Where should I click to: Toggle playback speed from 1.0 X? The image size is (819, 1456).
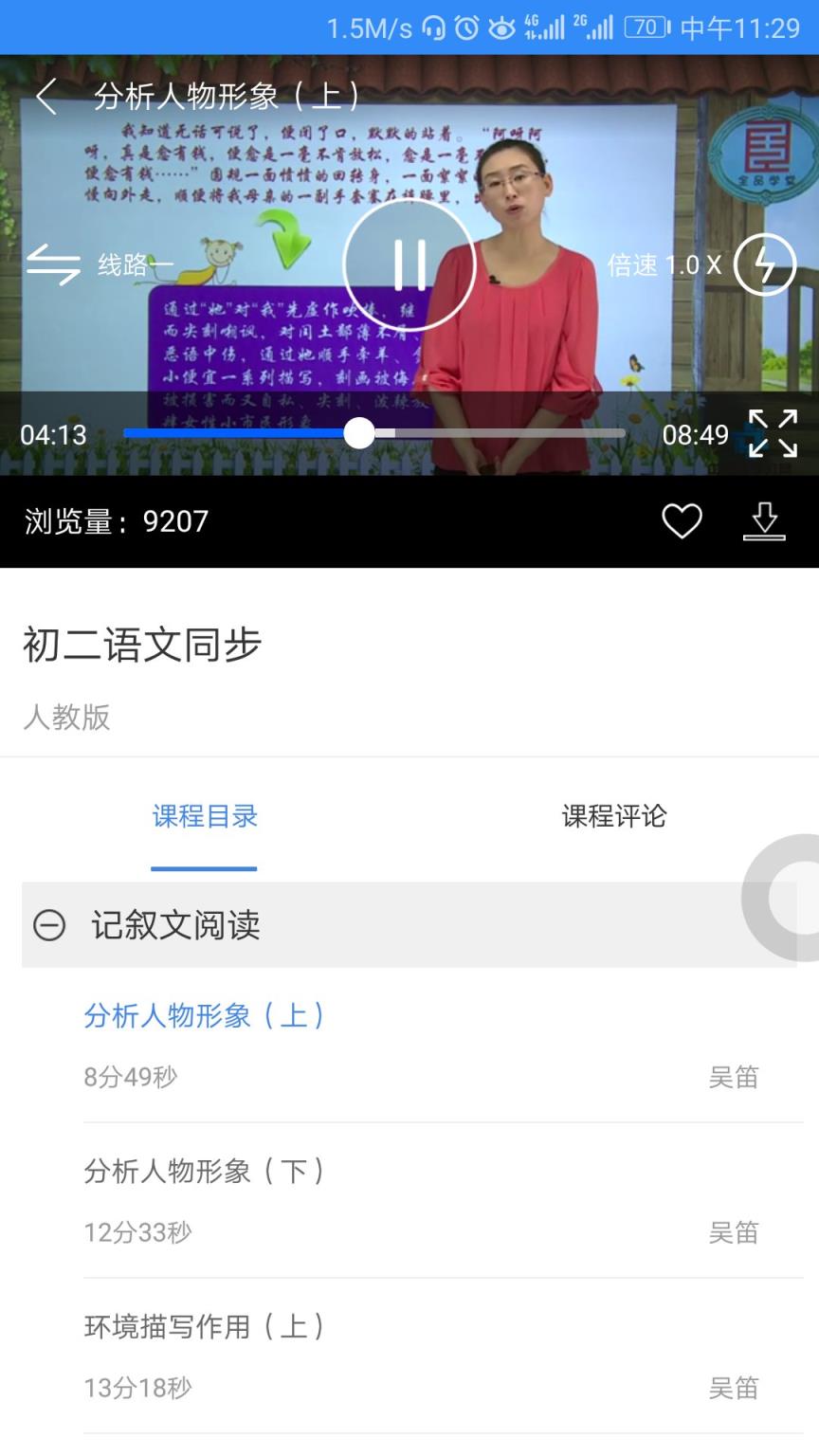click(x=664, y=265)
